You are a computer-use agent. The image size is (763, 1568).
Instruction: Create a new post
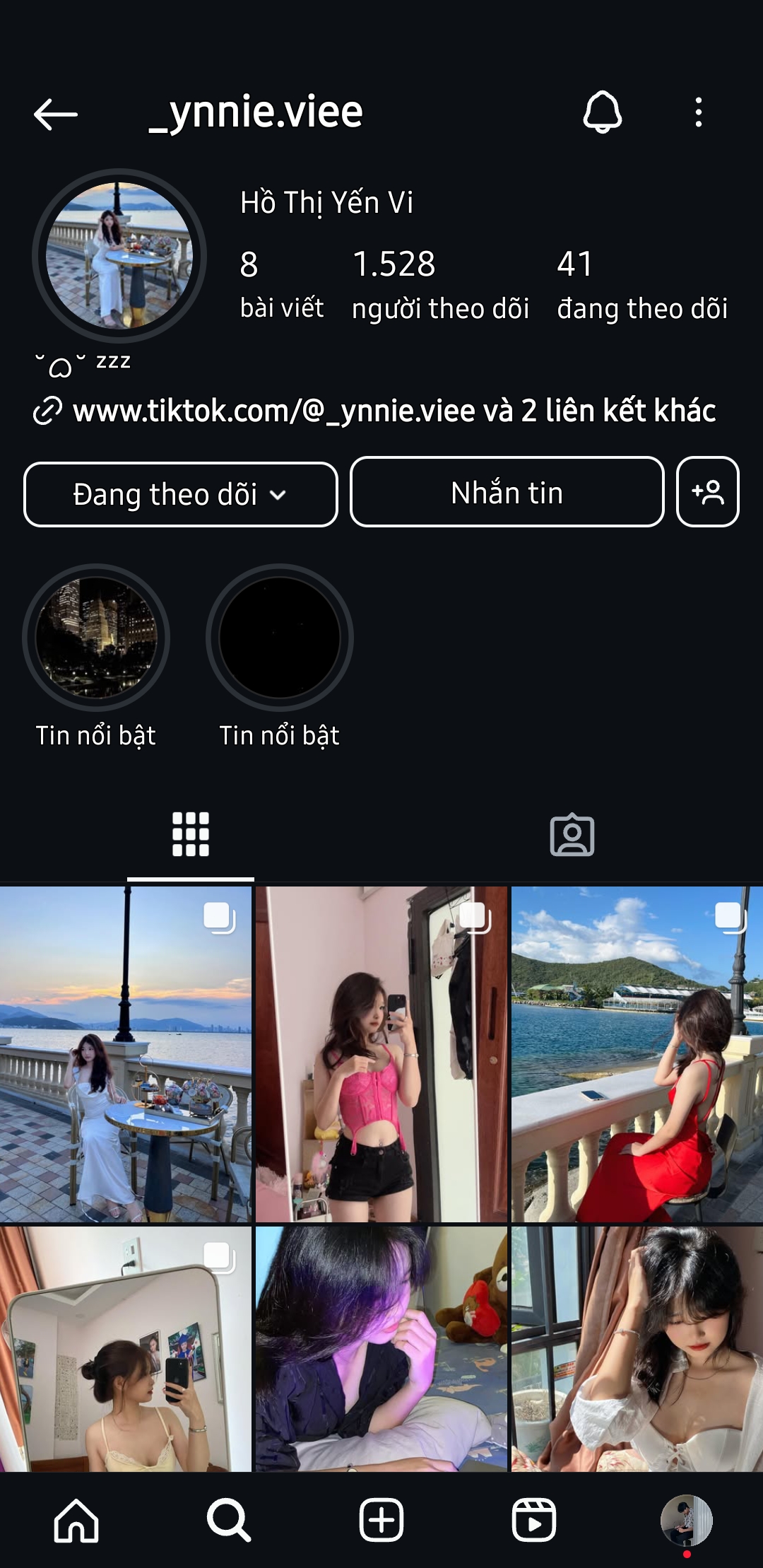point(381,1520)
